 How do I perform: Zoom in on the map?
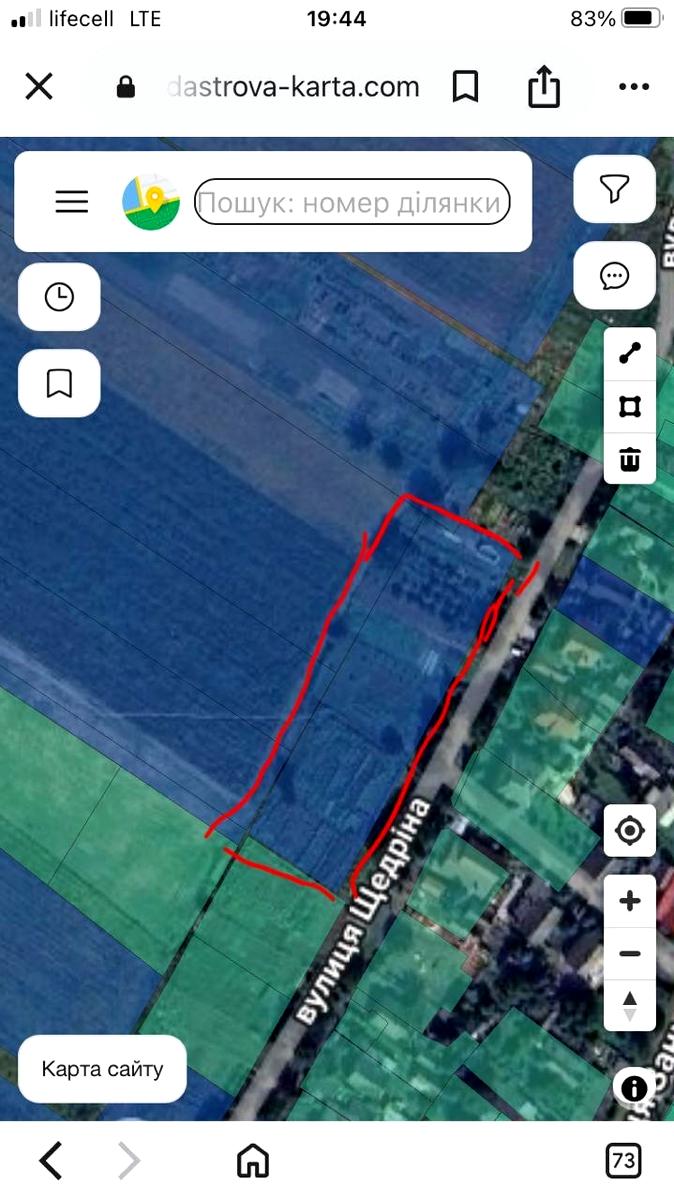click(x=630, y=901)
